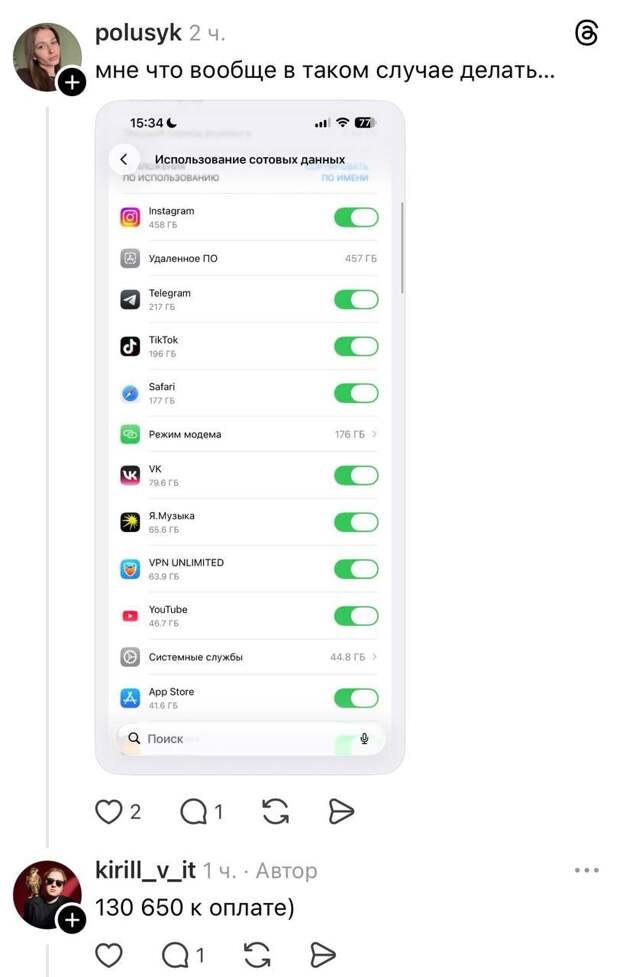Reply to polusyk's post
This screenshot has width=620, height=977.
click(x=193, y=811)
